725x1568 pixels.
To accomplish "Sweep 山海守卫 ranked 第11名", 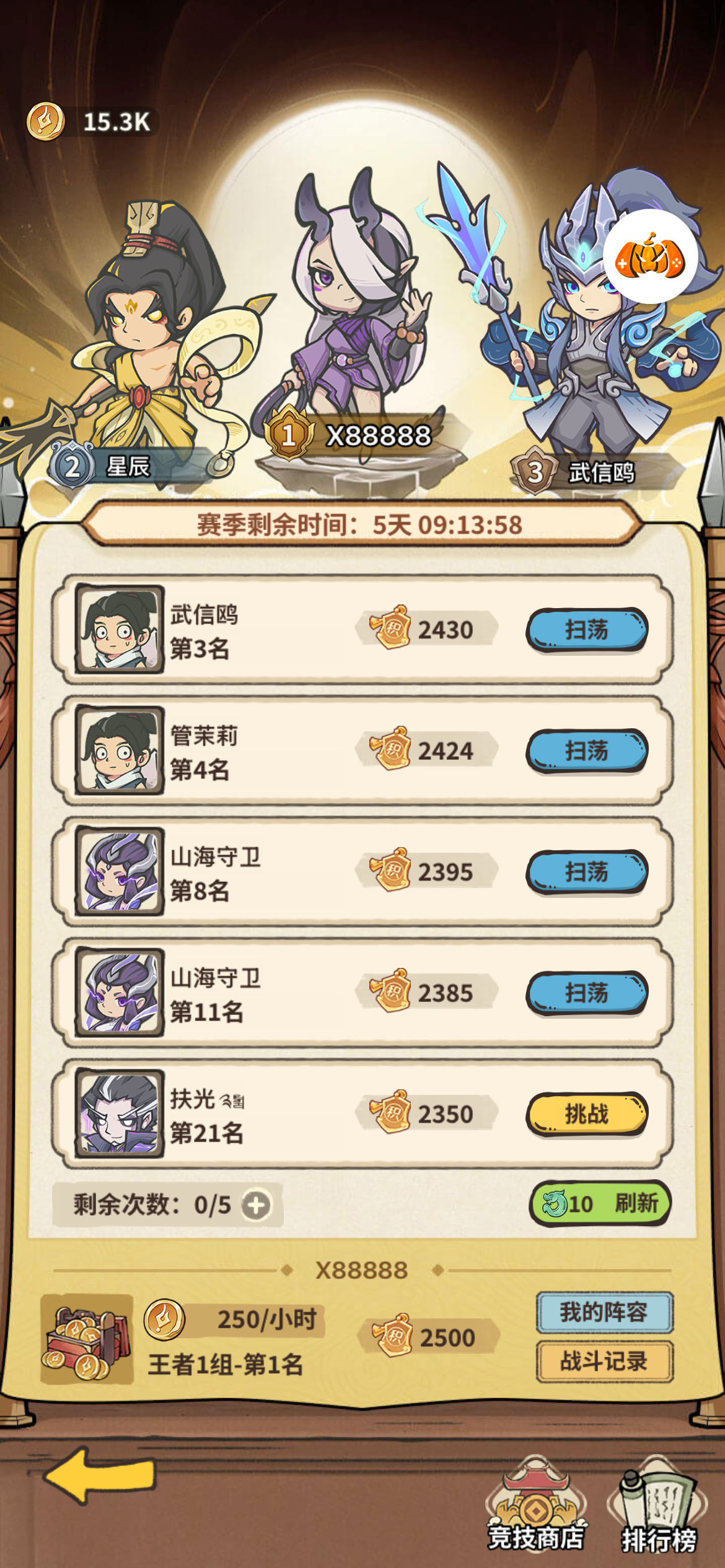I will point(587,993).
